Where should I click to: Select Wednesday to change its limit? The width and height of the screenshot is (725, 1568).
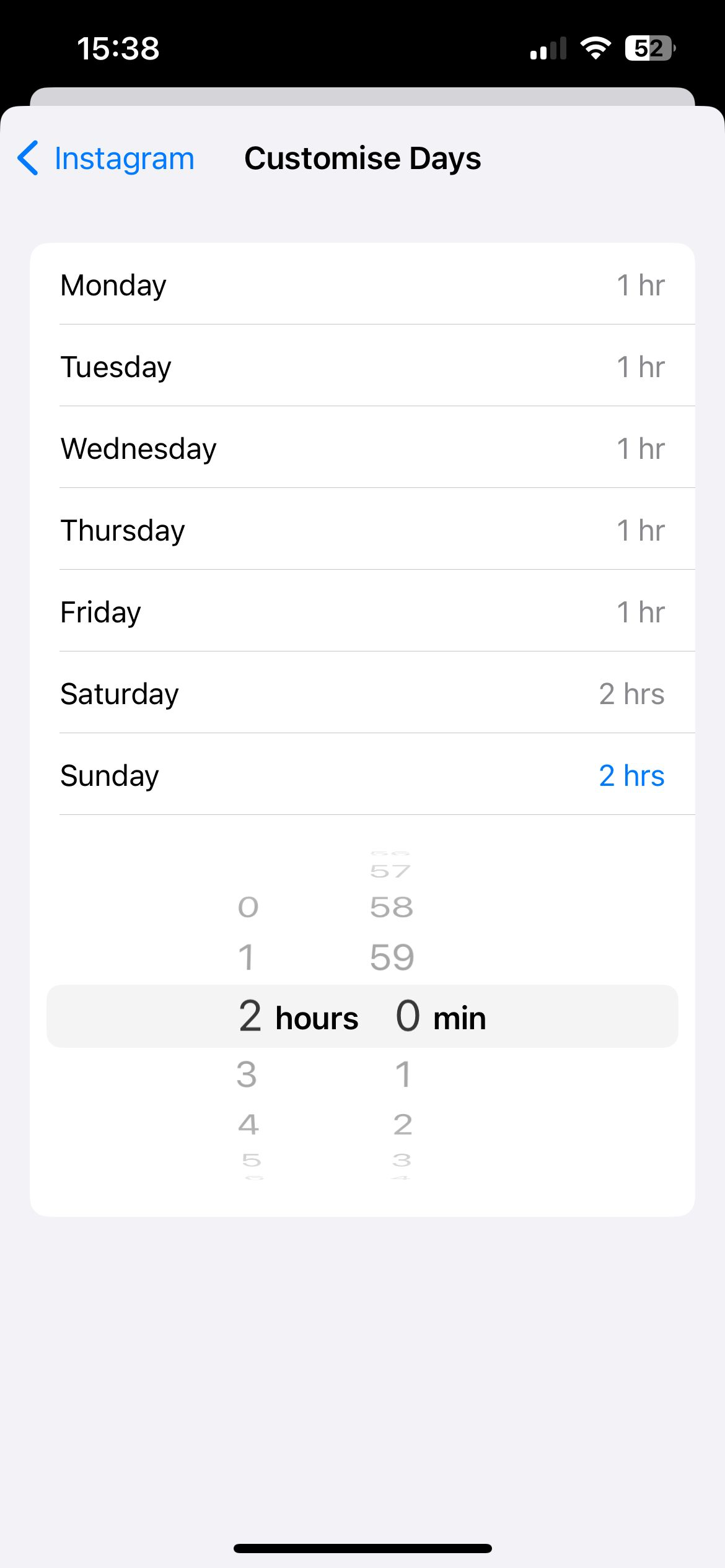[x=362, y=448]
